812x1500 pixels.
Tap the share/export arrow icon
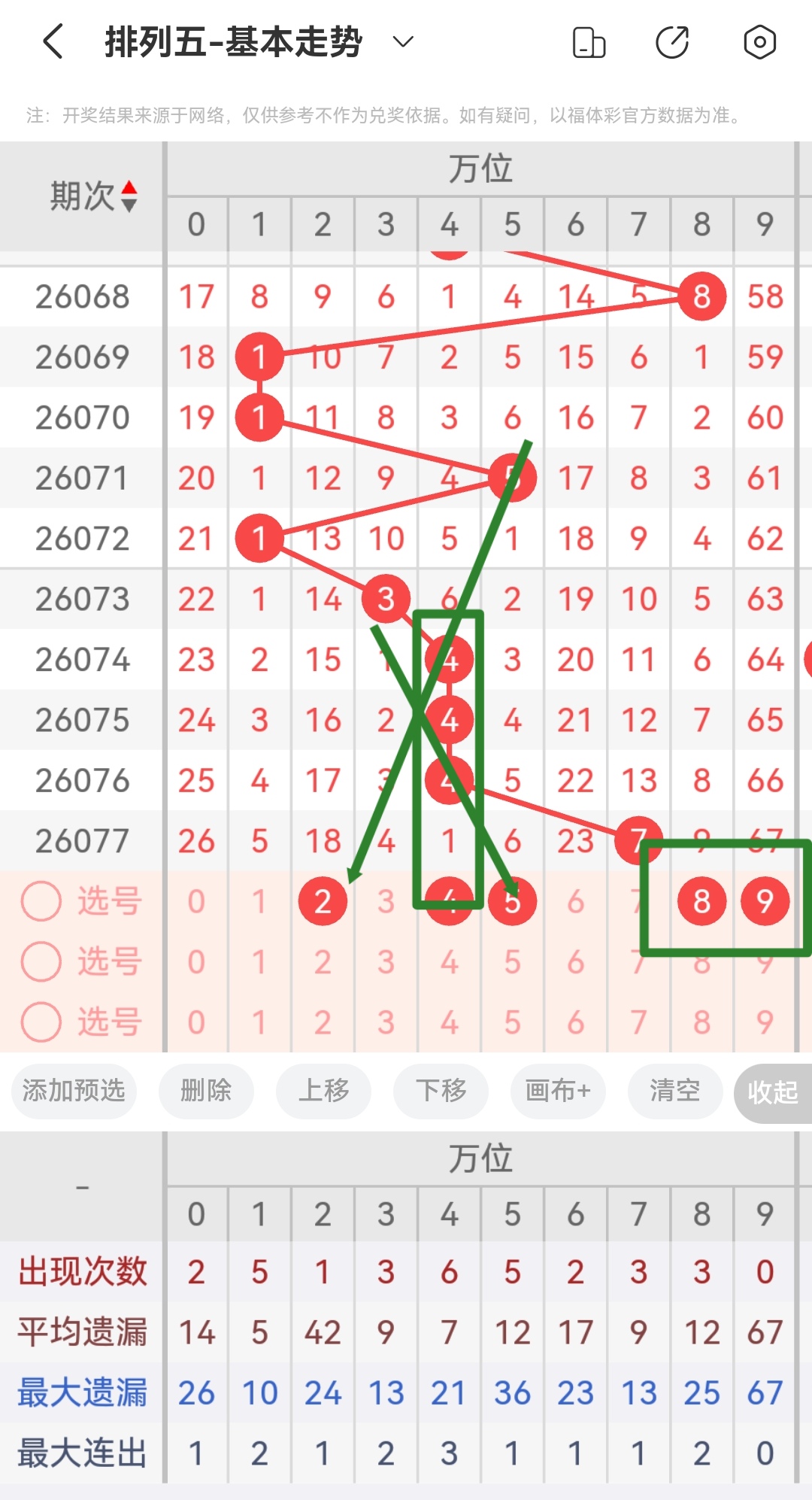click(674, 43)
